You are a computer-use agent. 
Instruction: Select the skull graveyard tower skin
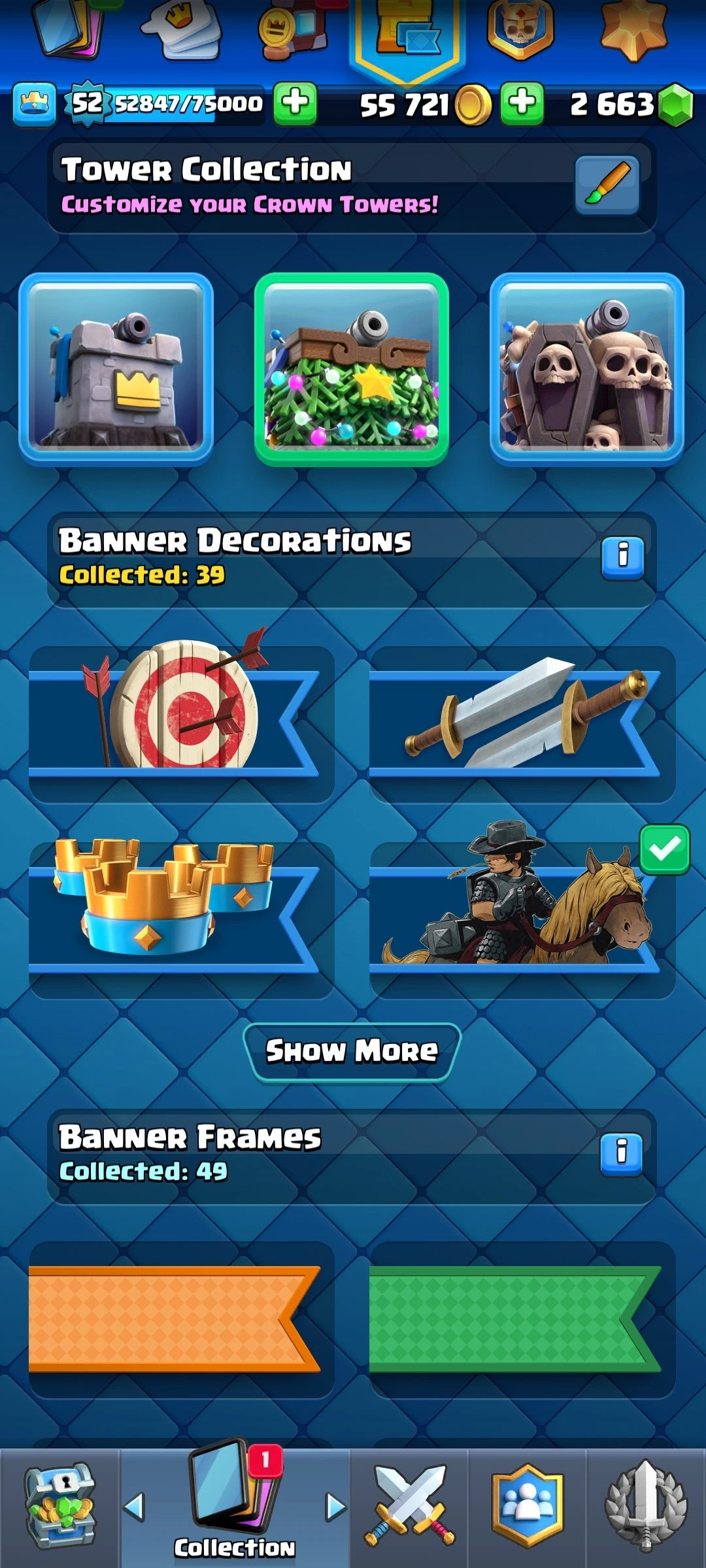point(586,369)
